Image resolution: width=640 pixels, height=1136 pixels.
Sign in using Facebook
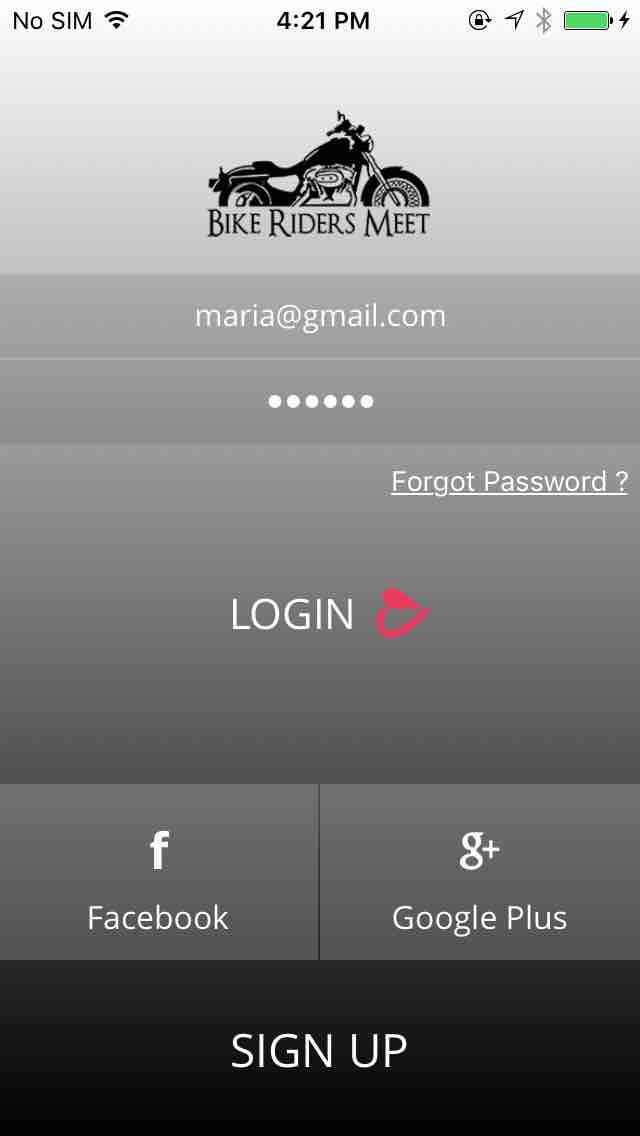click(158, 873)
